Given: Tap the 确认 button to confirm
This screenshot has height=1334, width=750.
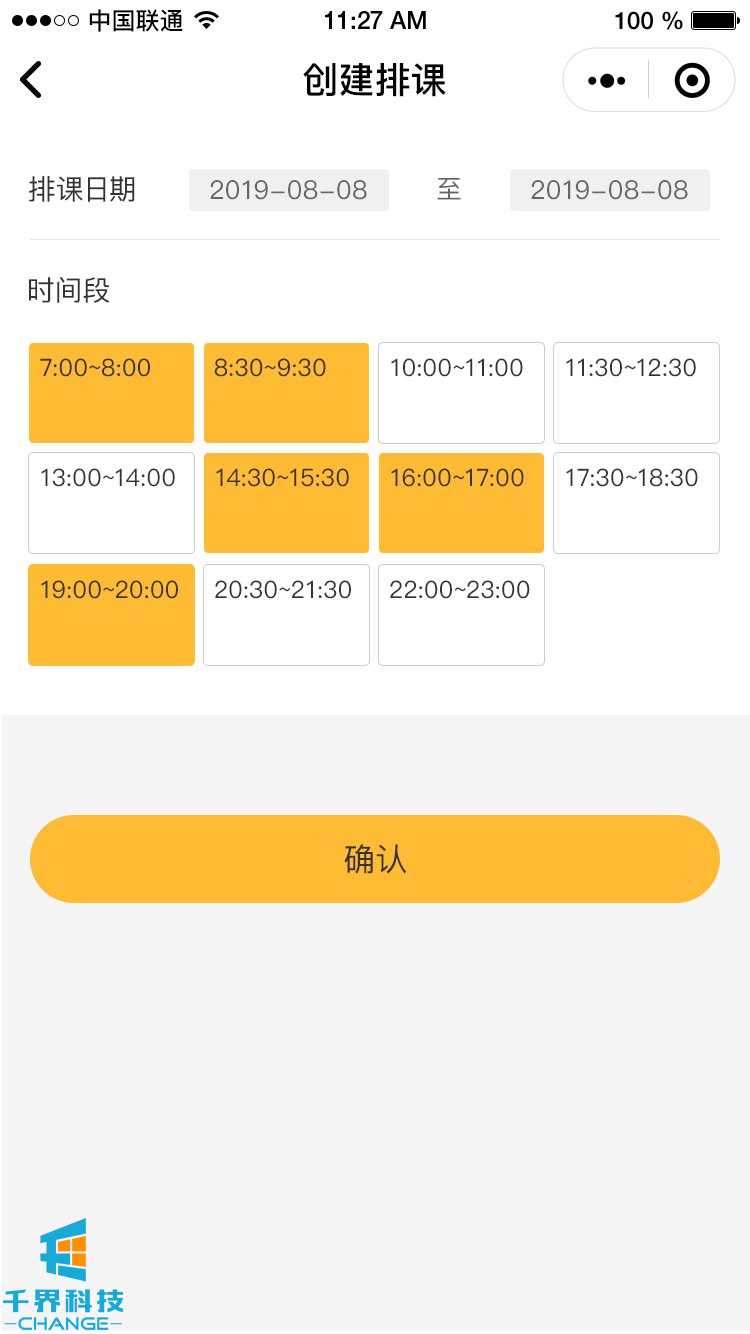Looking at the screenshot, I should [375, 859].
